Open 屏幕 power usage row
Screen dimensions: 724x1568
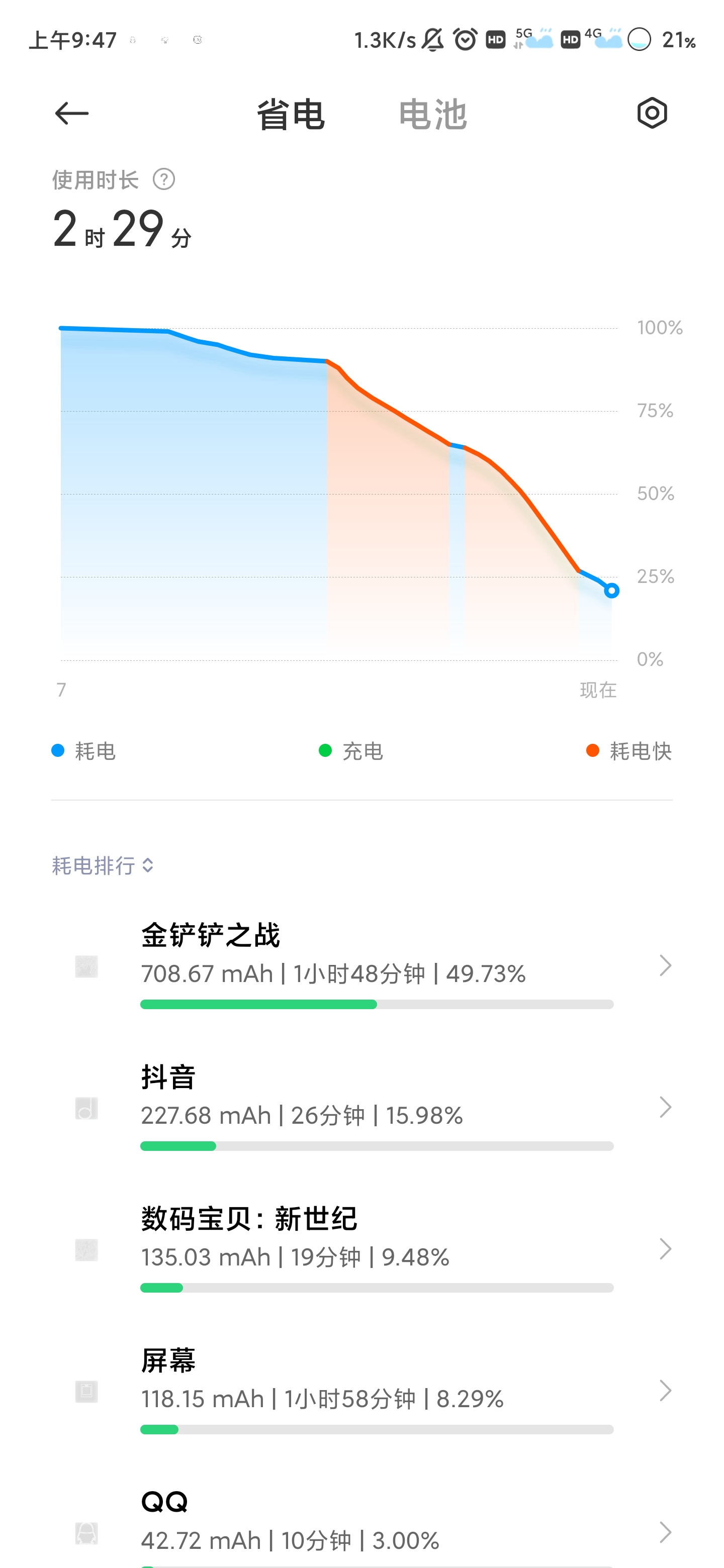point(361,1391)
